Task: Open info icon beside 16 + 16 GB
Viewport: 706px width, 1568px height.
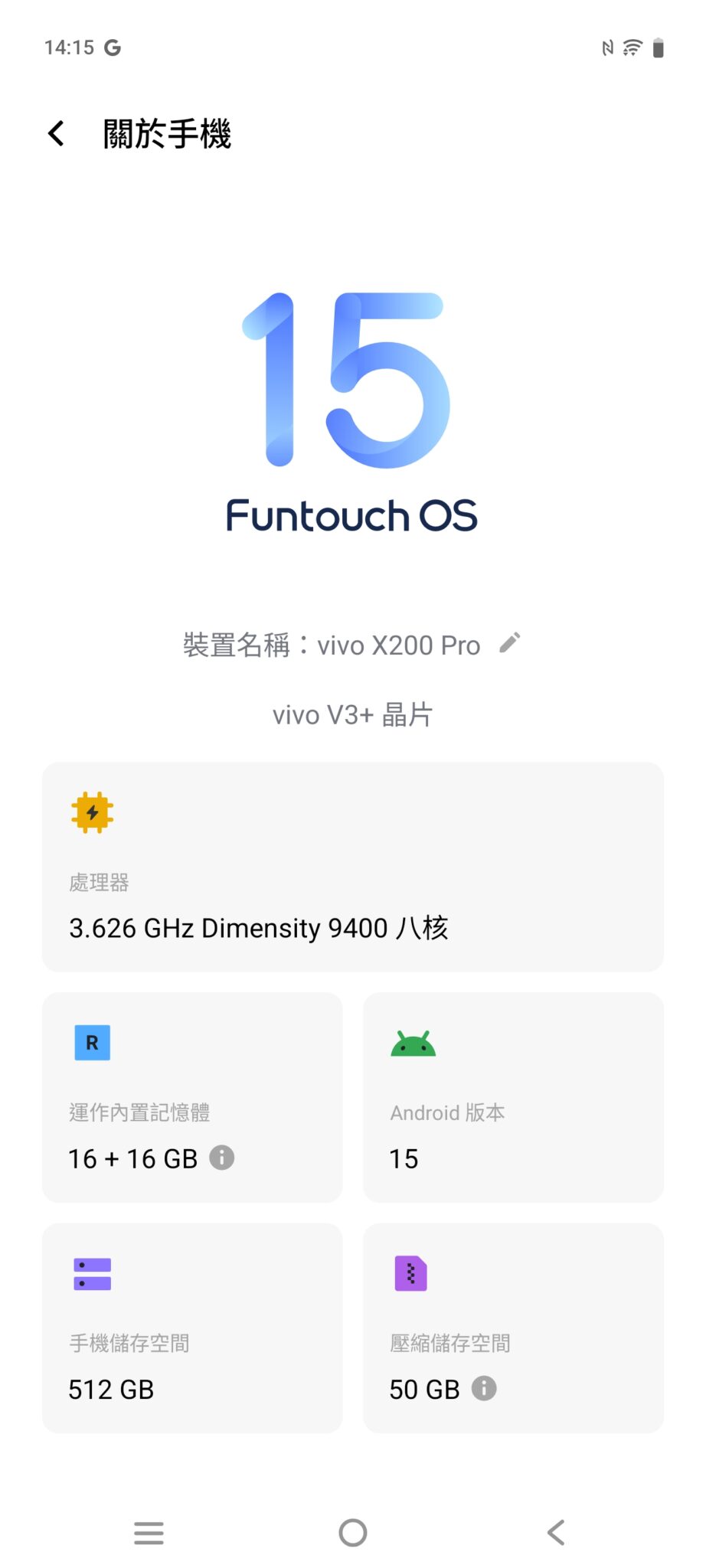Action: tap(222, 1157)
